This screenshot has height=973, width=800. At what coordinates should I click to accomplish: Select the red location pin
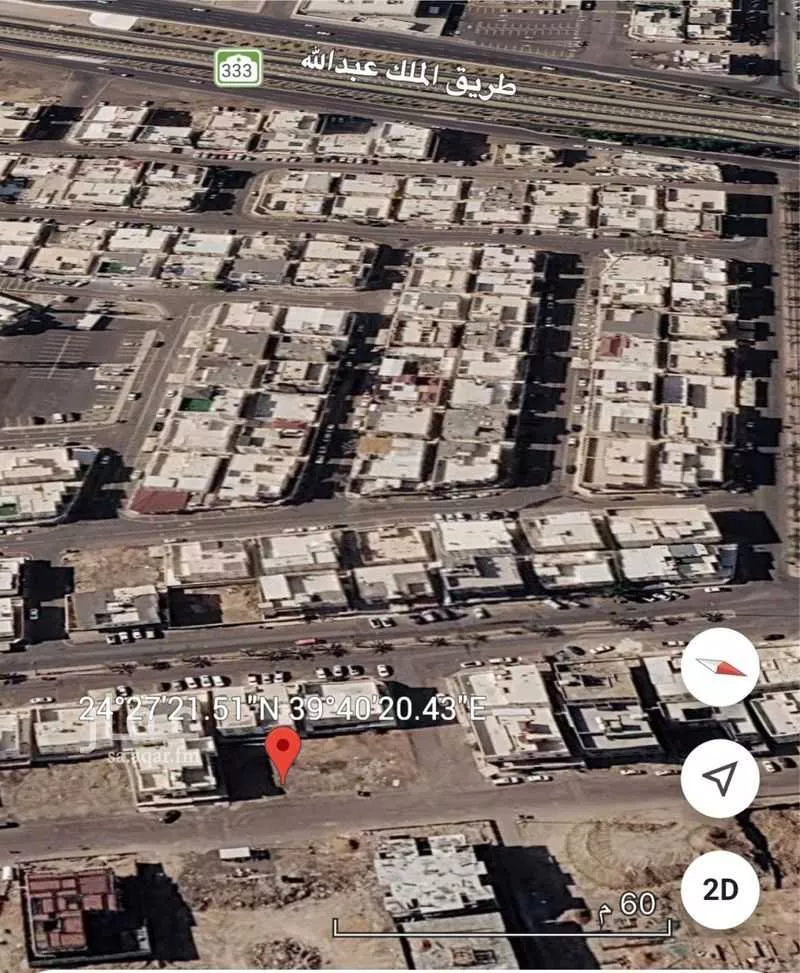click(284, 752)
